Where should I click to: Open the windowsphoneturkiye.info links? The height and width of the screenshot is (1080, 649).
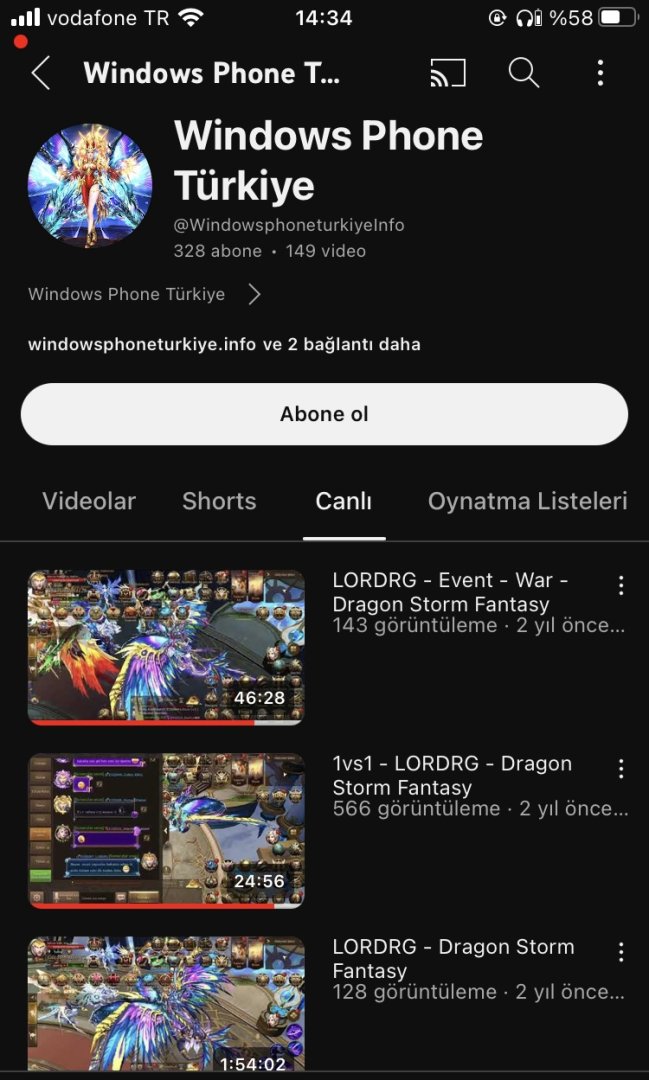point(224,345)
